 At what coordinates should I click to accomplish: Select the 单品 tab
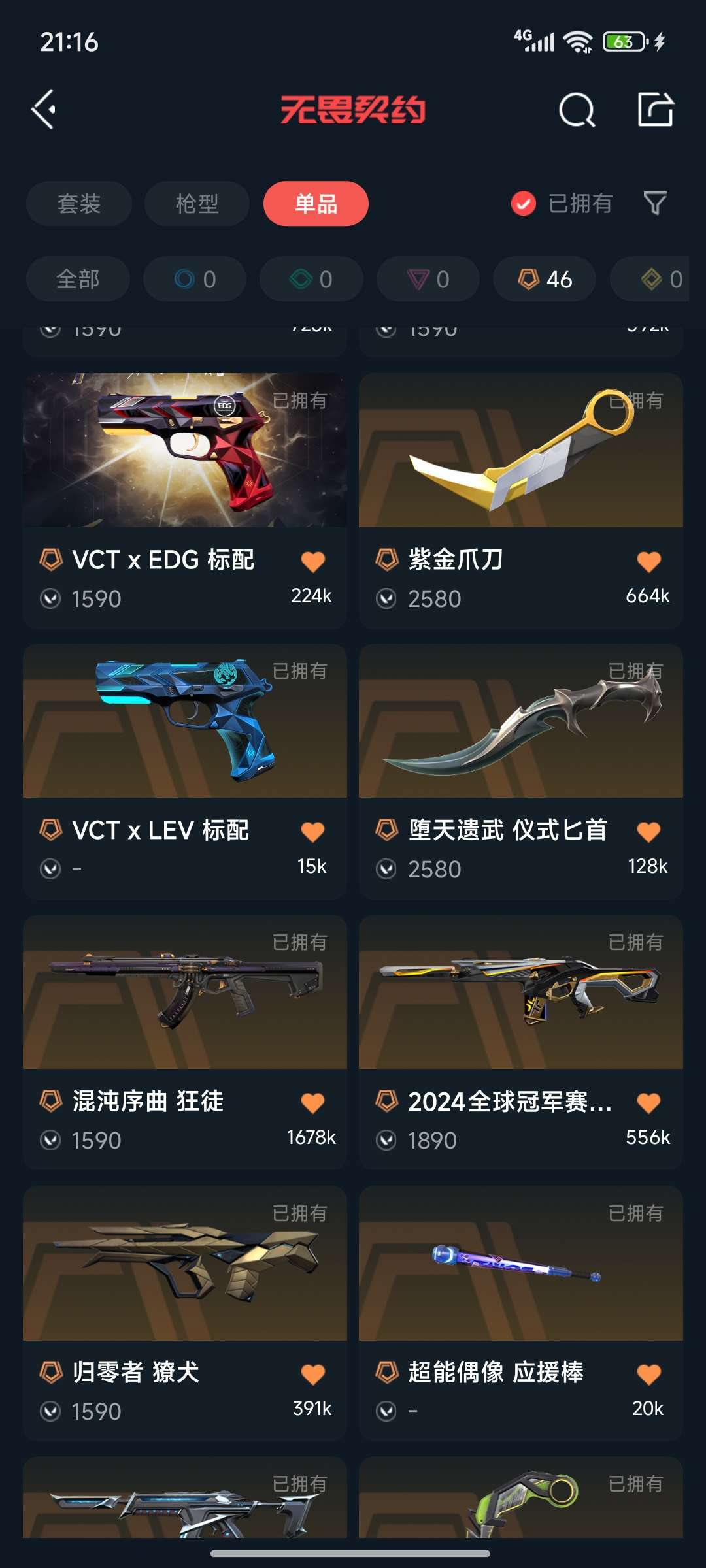point(316,203)
